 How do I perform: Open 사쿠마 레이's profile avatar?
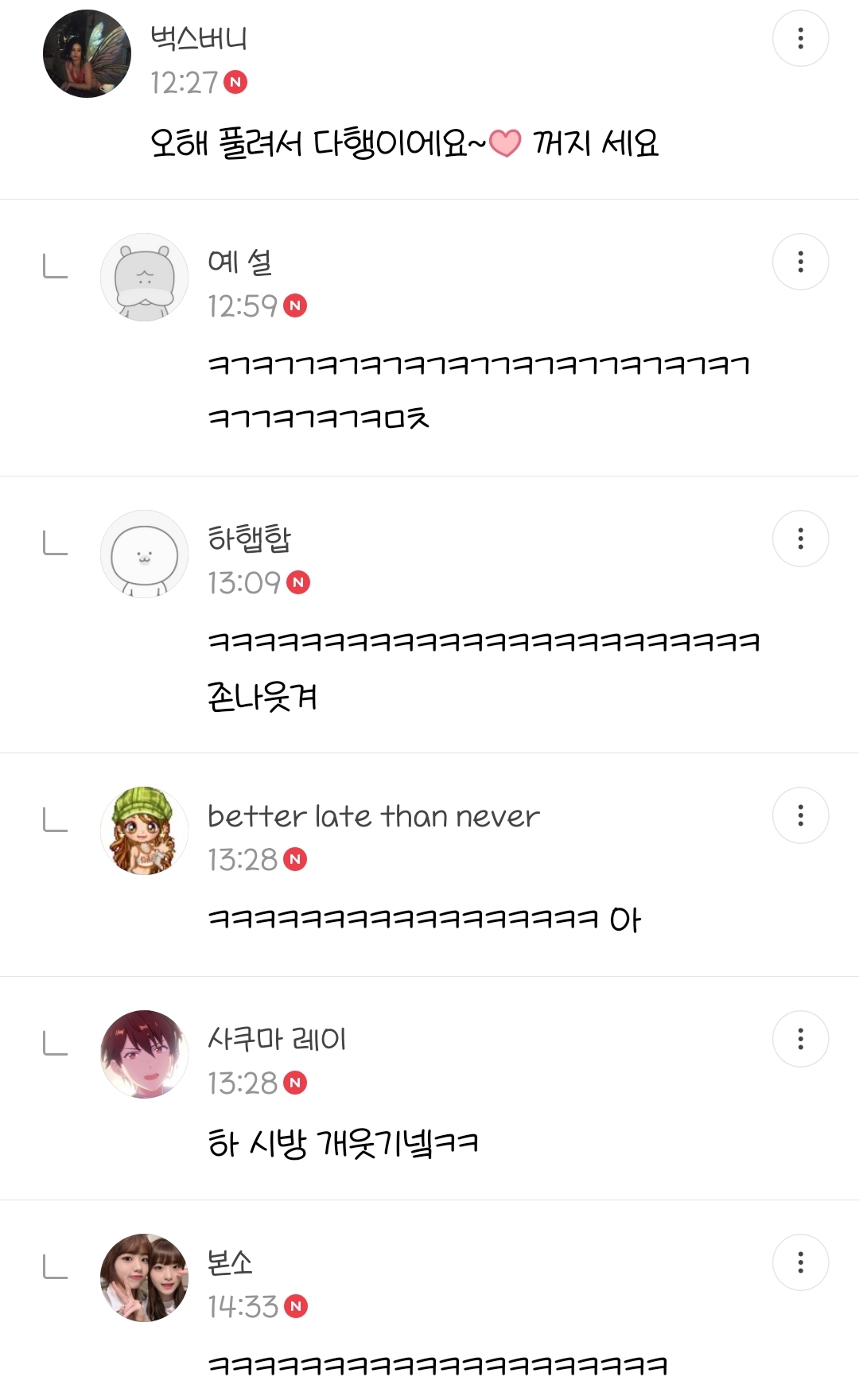[144, 1055]
